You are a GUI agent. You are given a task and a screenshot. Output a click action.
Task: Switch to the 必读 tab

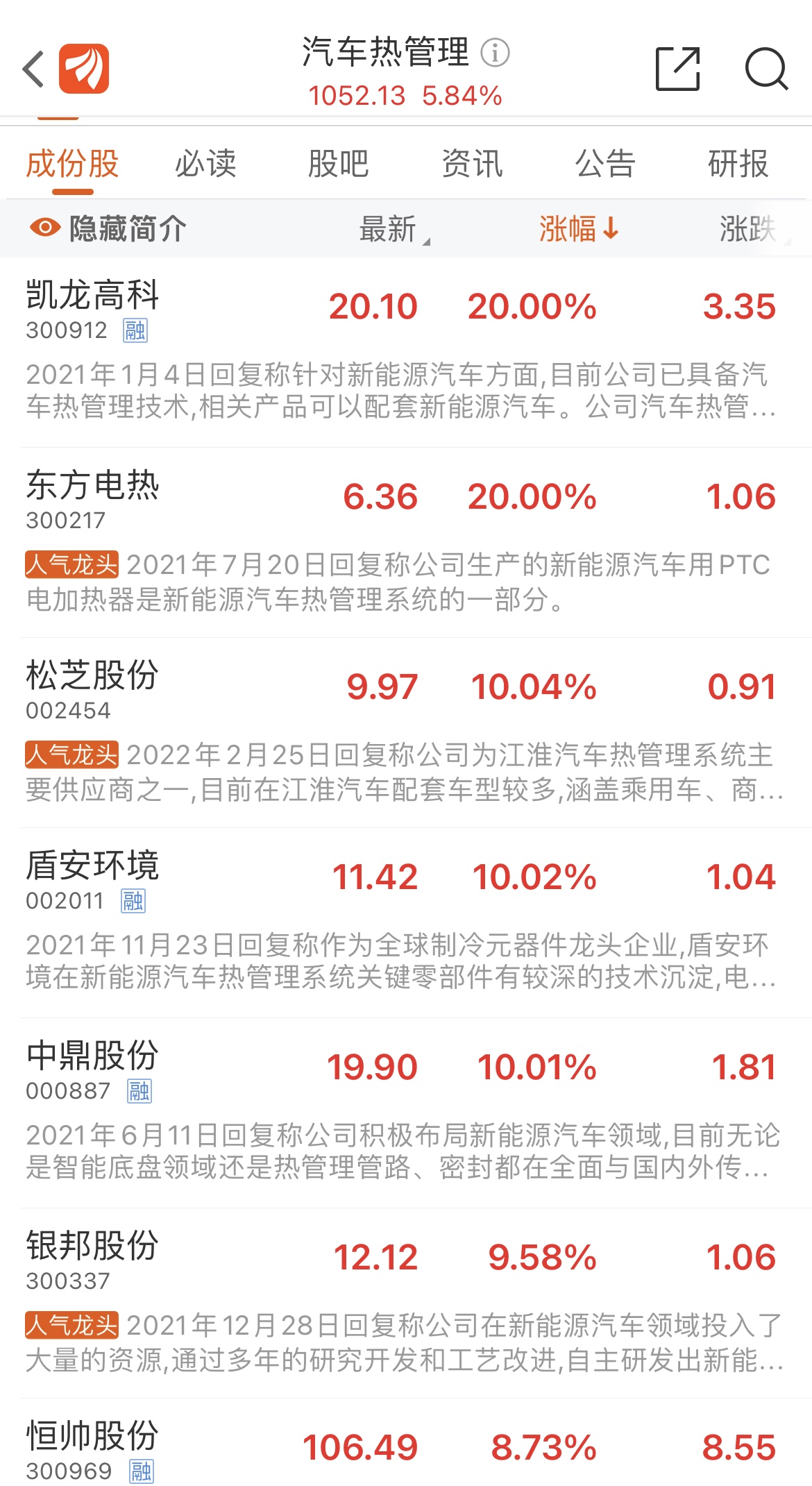point(205,164)
